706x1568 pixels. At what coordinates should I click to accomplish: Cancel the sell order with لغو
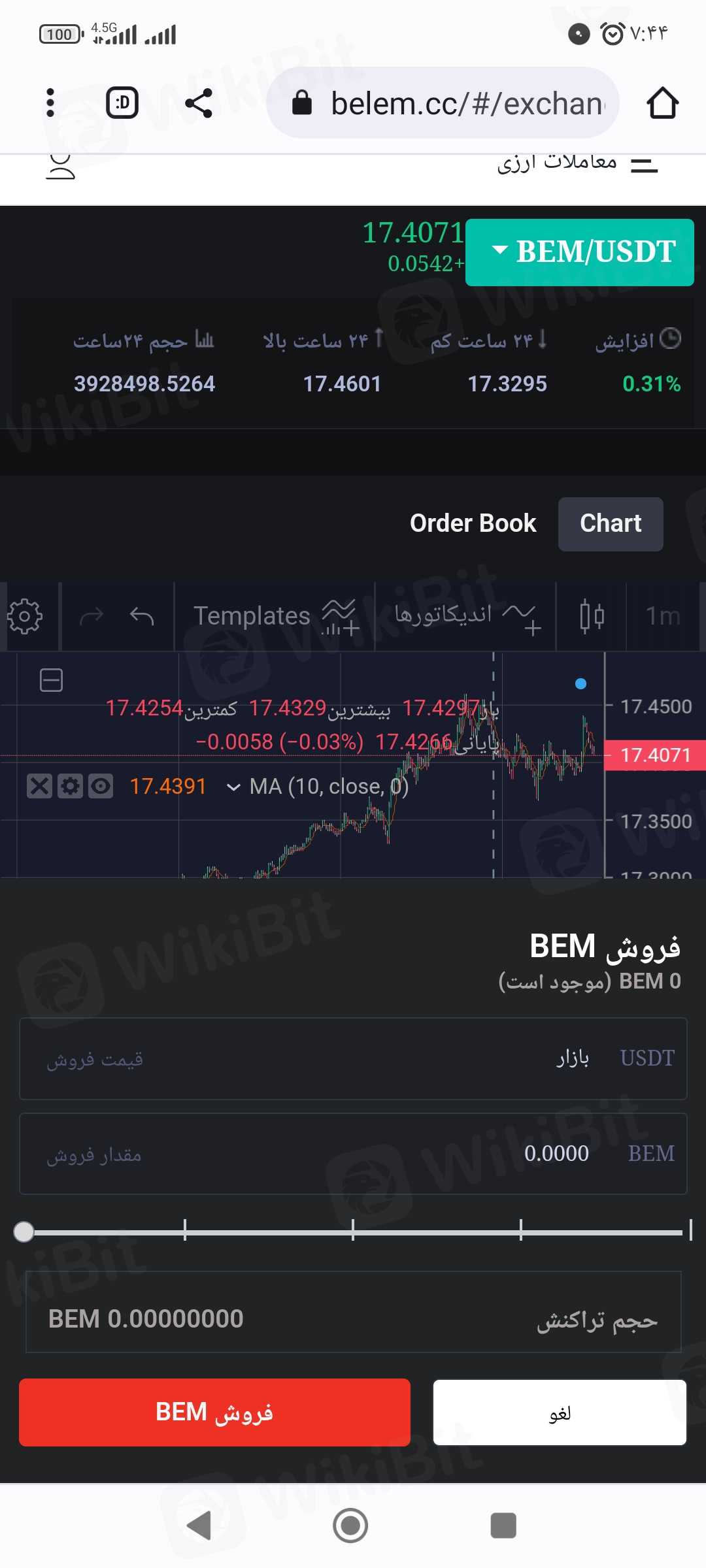(x=560, y=1413)
